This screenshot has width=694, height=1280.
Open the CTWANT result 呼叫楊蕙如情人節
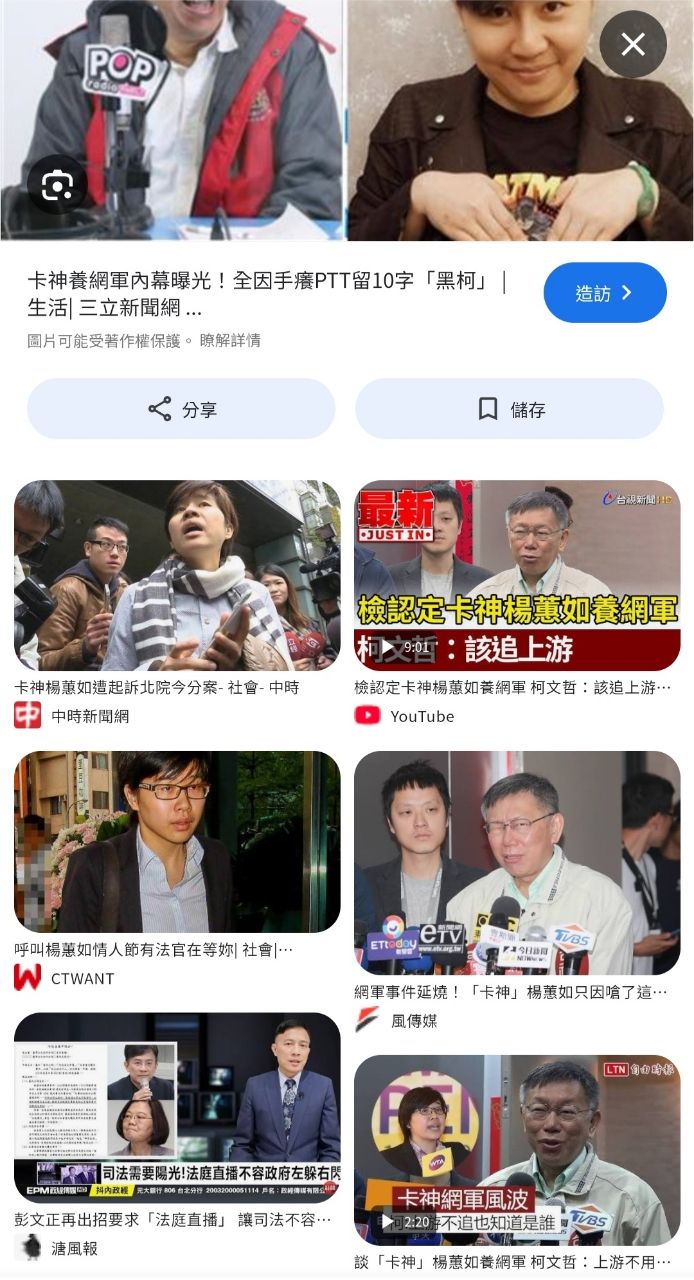click(x=177, y=842)
